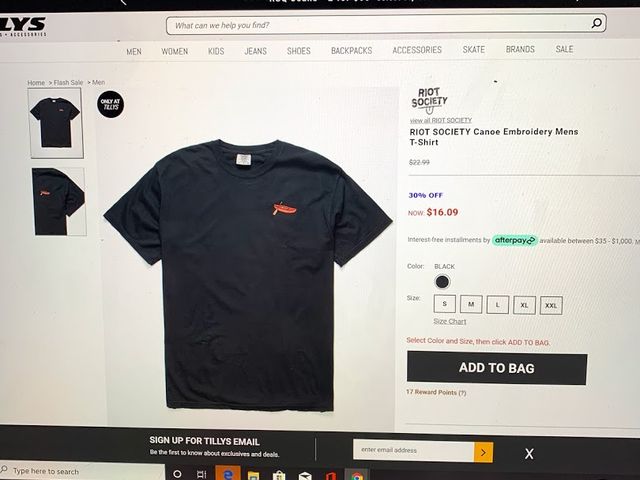Go to the Flash Sale breadcrumb
Viewport: 640px width, 480px height.
68,82
